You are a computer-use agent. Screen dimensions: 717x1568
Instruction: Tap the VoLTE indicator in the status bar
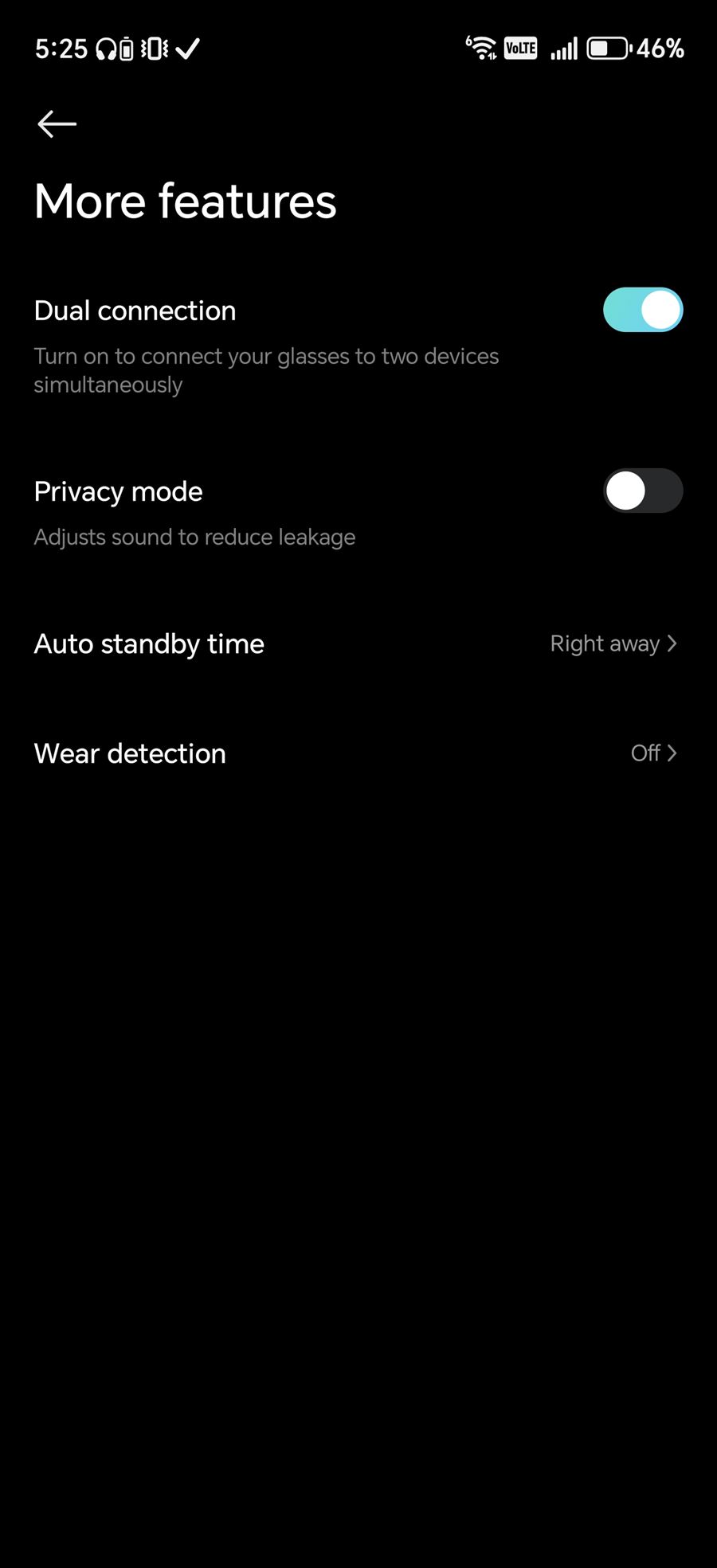pyautogui.click(x=520, y=49)
